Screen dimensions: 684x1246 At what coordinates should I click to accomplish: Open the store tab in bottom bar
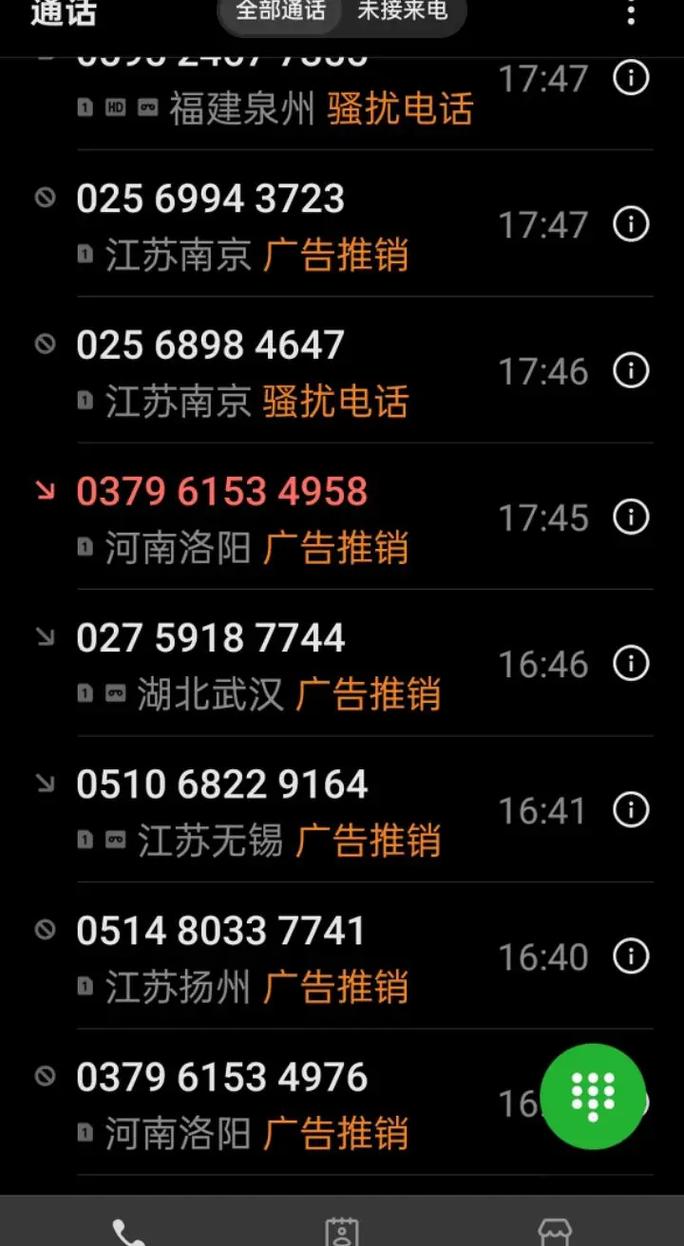(x=555, y=1230)
